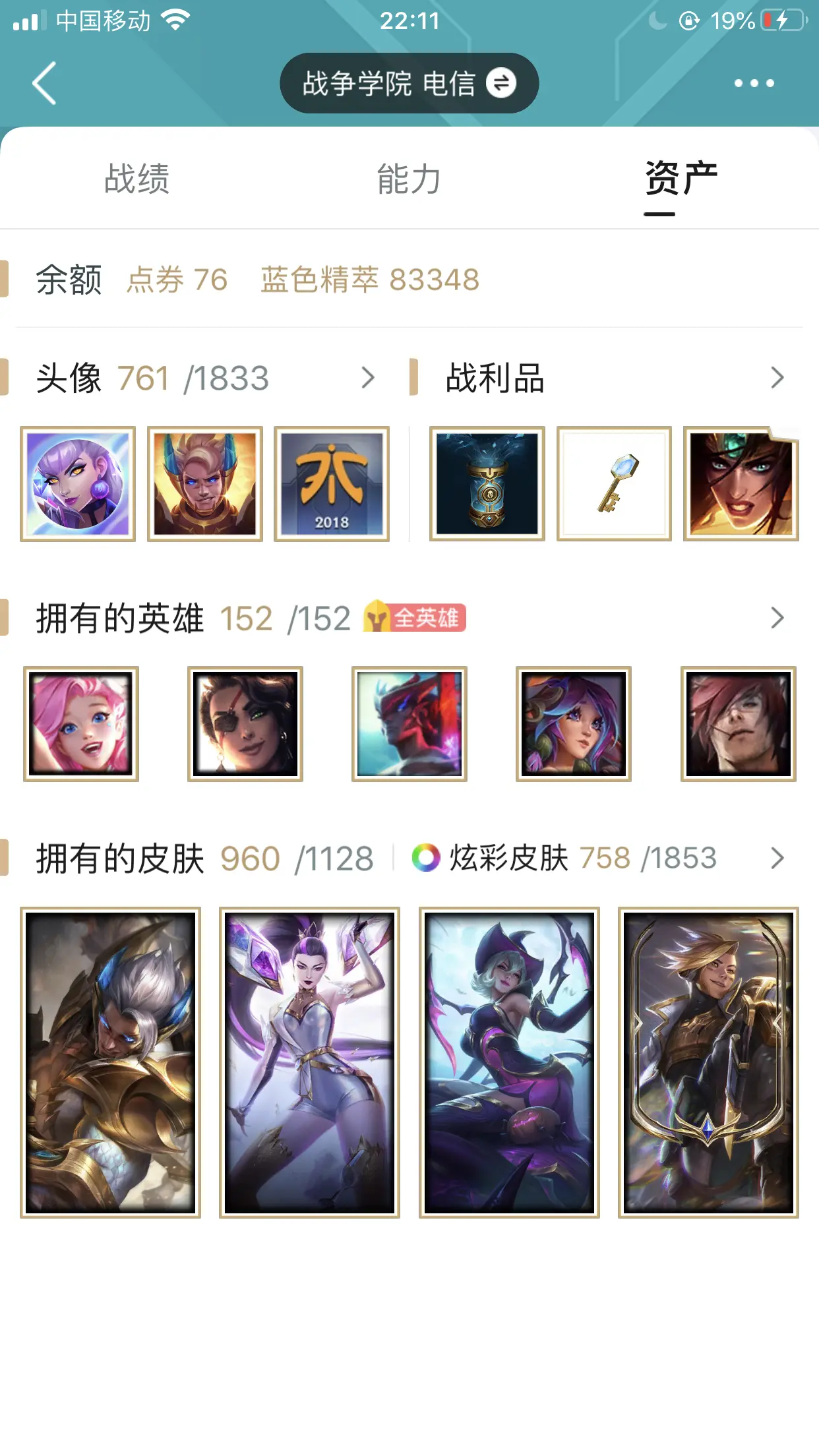Open the 炫彩皮肤 chroma skins section
The image size is (819, 1456).
pos(580,859)
